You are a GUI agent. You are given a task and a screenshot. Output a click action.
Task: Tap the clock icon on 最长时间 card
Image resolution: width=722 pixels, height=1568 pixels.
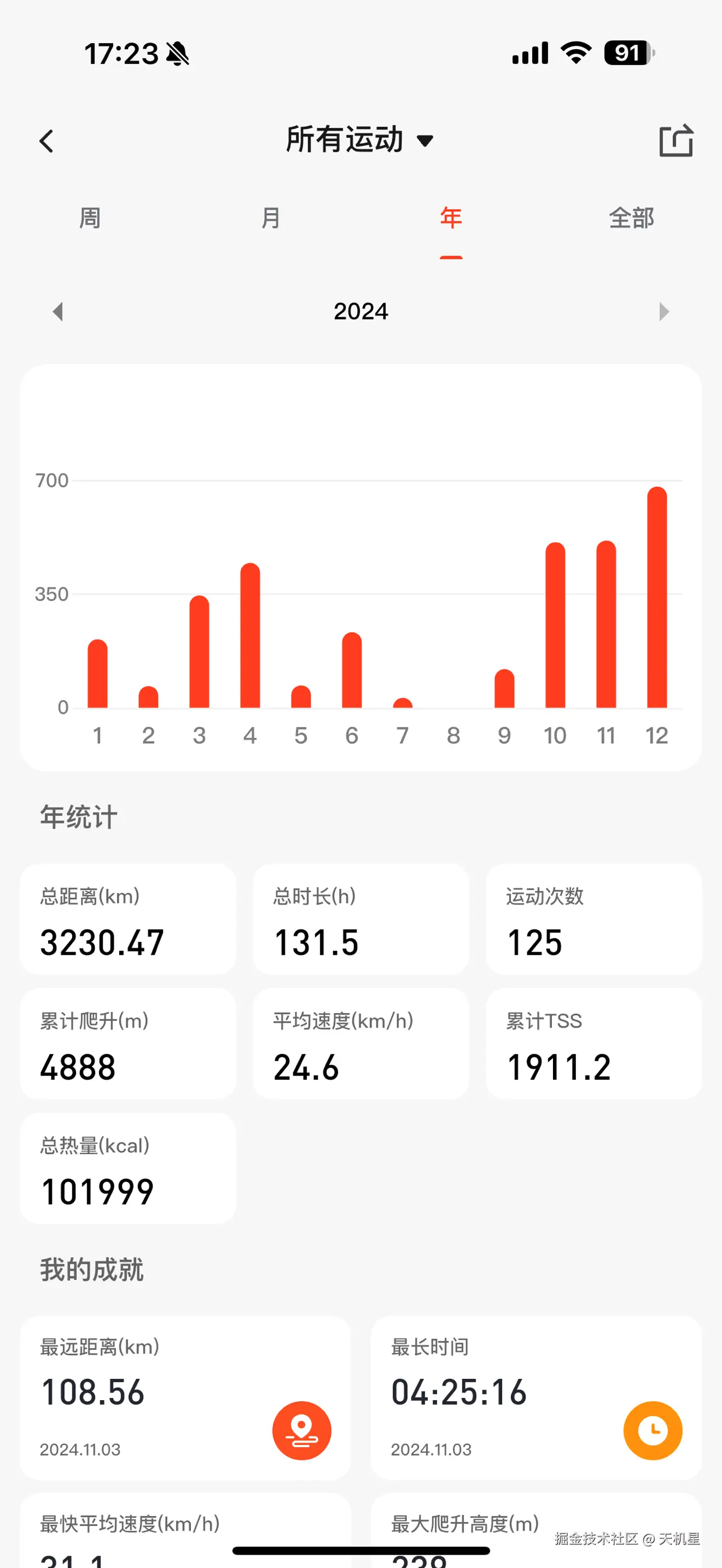click(653, 1431)
